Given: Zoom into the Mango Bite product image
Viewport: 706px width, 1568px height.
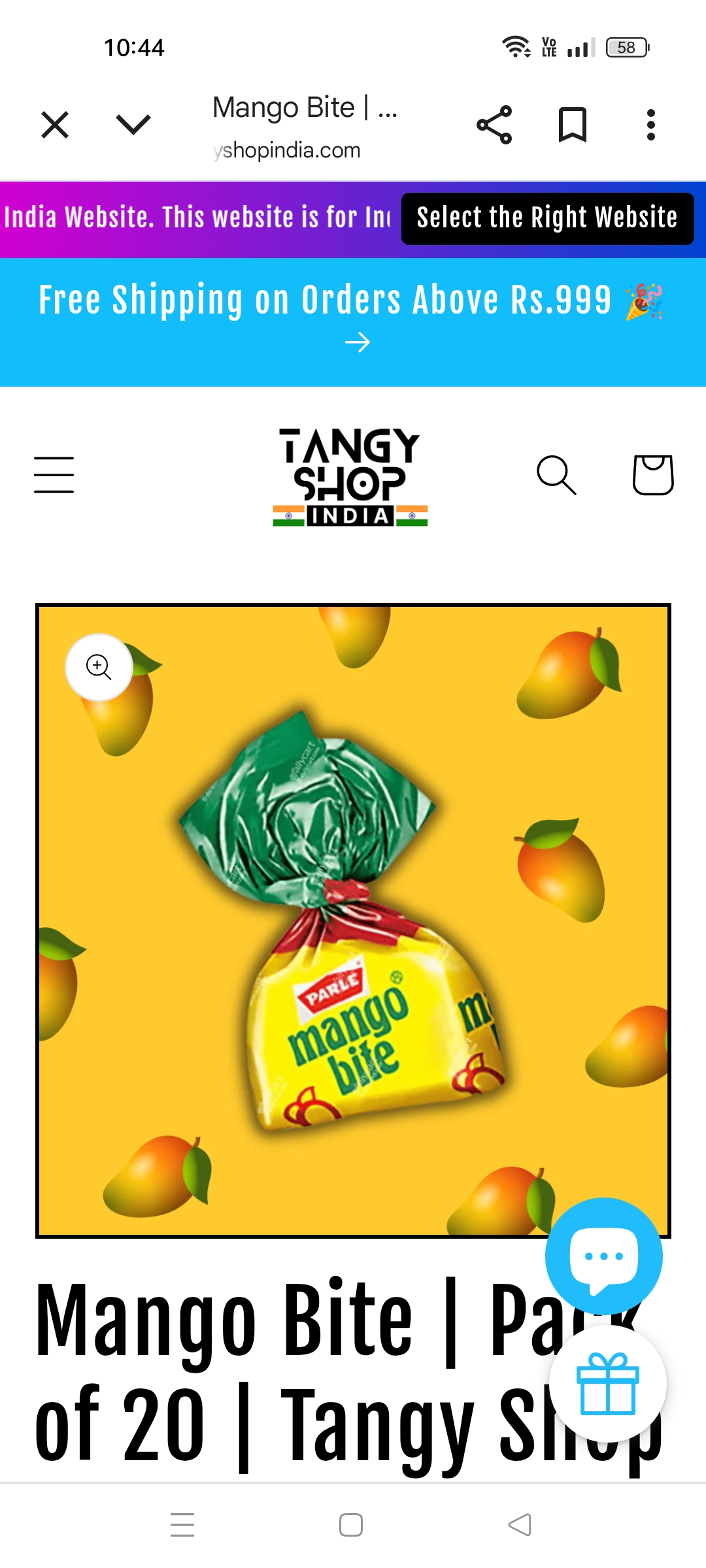Looking at the screenshot, I should (x=99, y=667).
